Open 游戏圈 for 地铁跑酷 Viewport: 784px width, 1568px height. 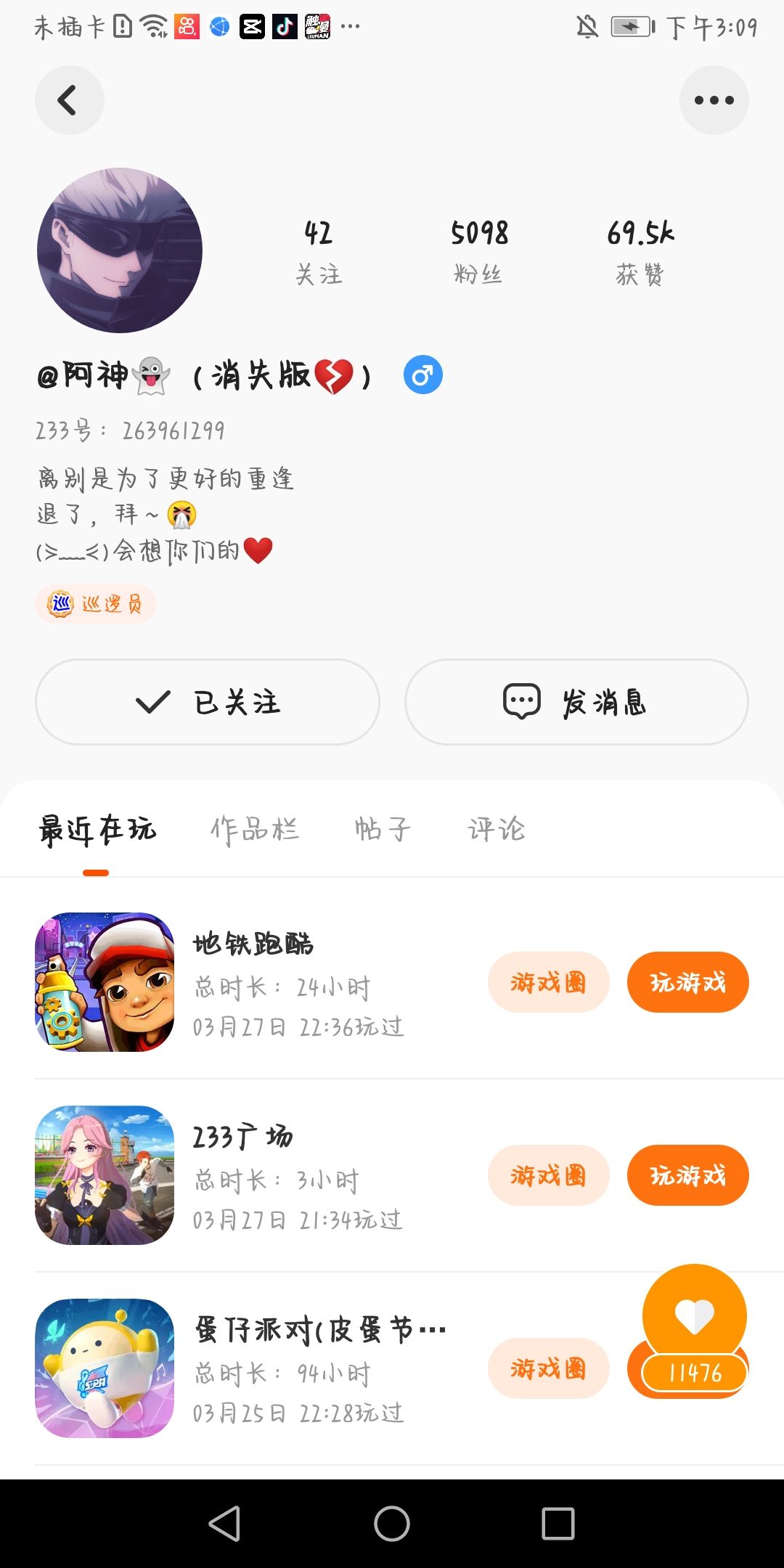[x=548, y=982]
